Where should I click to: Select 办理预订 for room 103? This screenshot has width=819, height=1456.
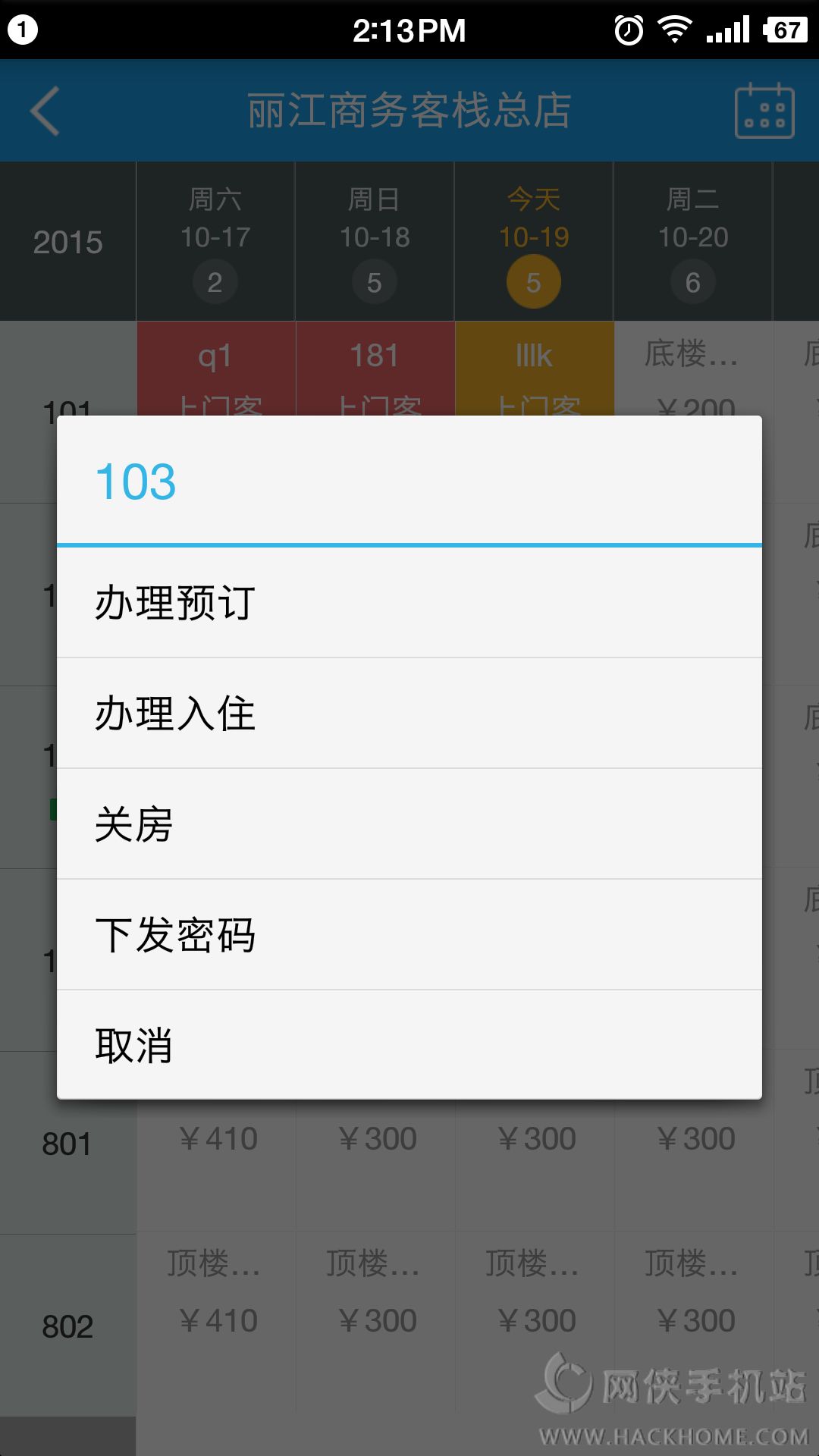409,603
